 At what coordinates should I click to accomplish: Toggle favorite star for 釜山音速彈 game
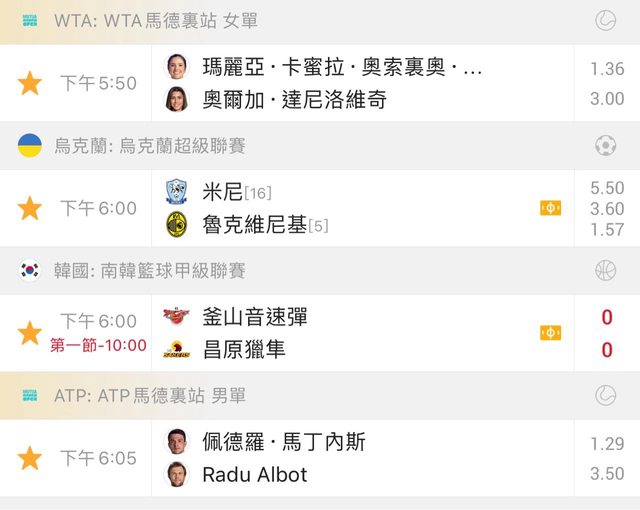tap(30, 333)
